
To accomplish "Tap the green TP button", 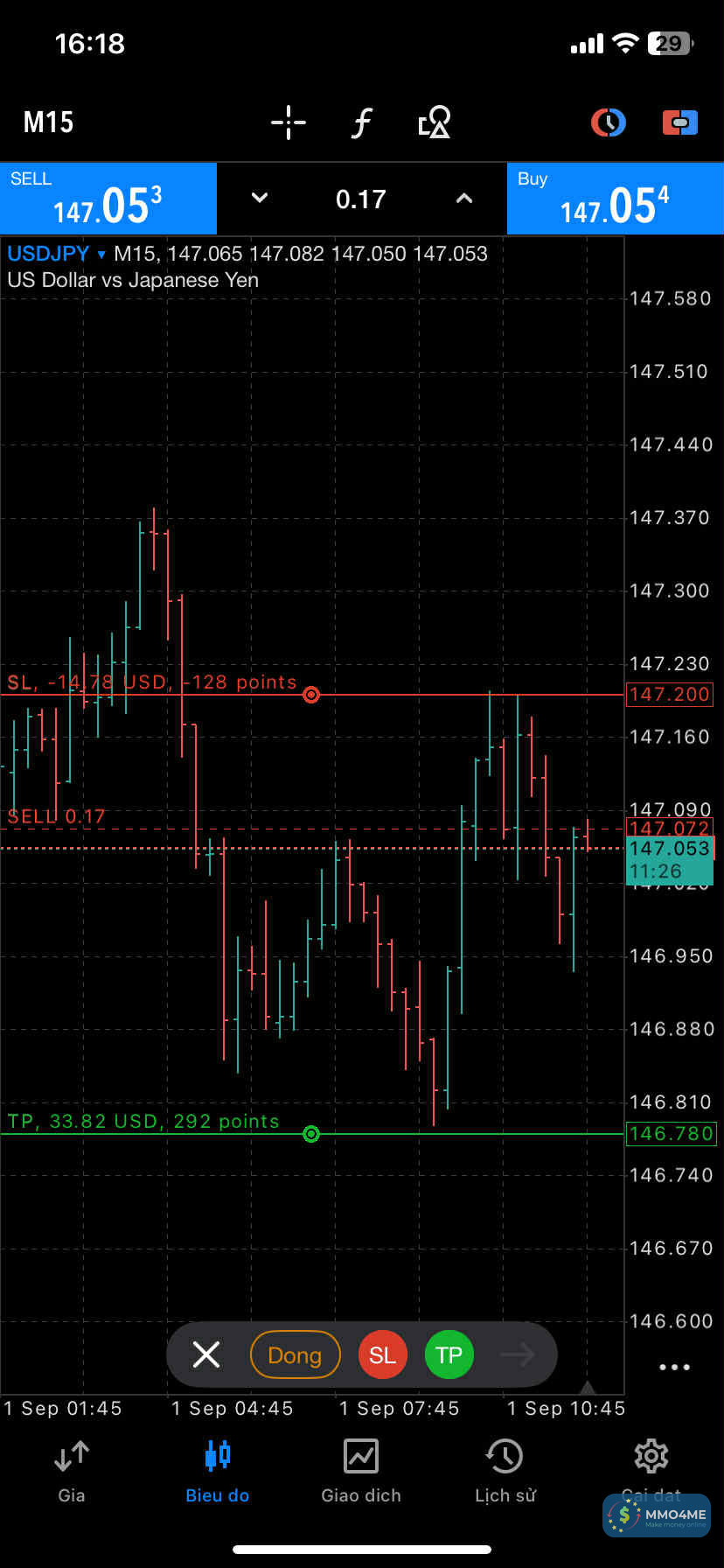I will (449, 1354).
